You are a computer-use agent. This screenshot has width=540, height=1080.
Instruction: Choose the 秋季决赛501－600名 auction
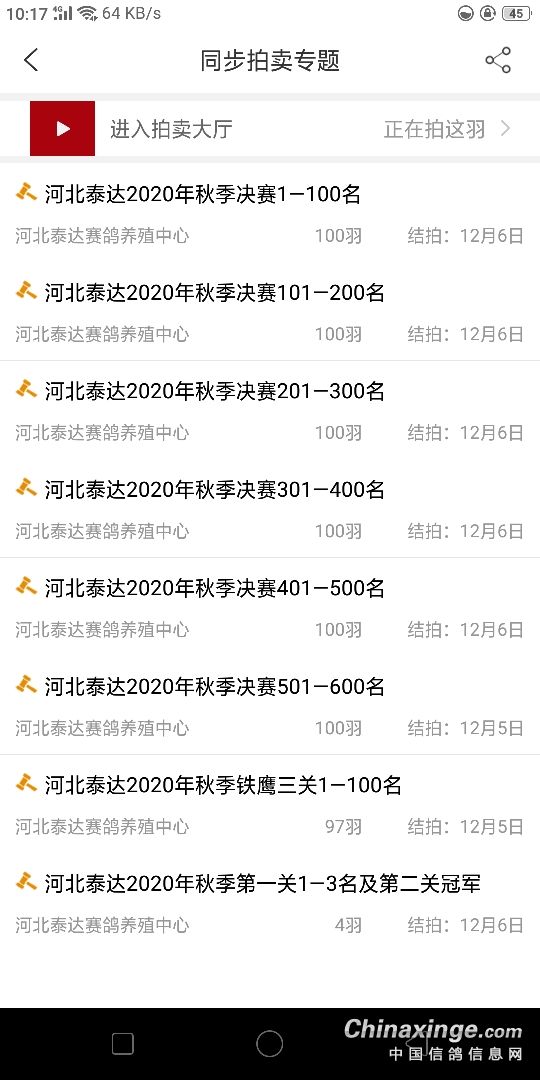(270, 705)
